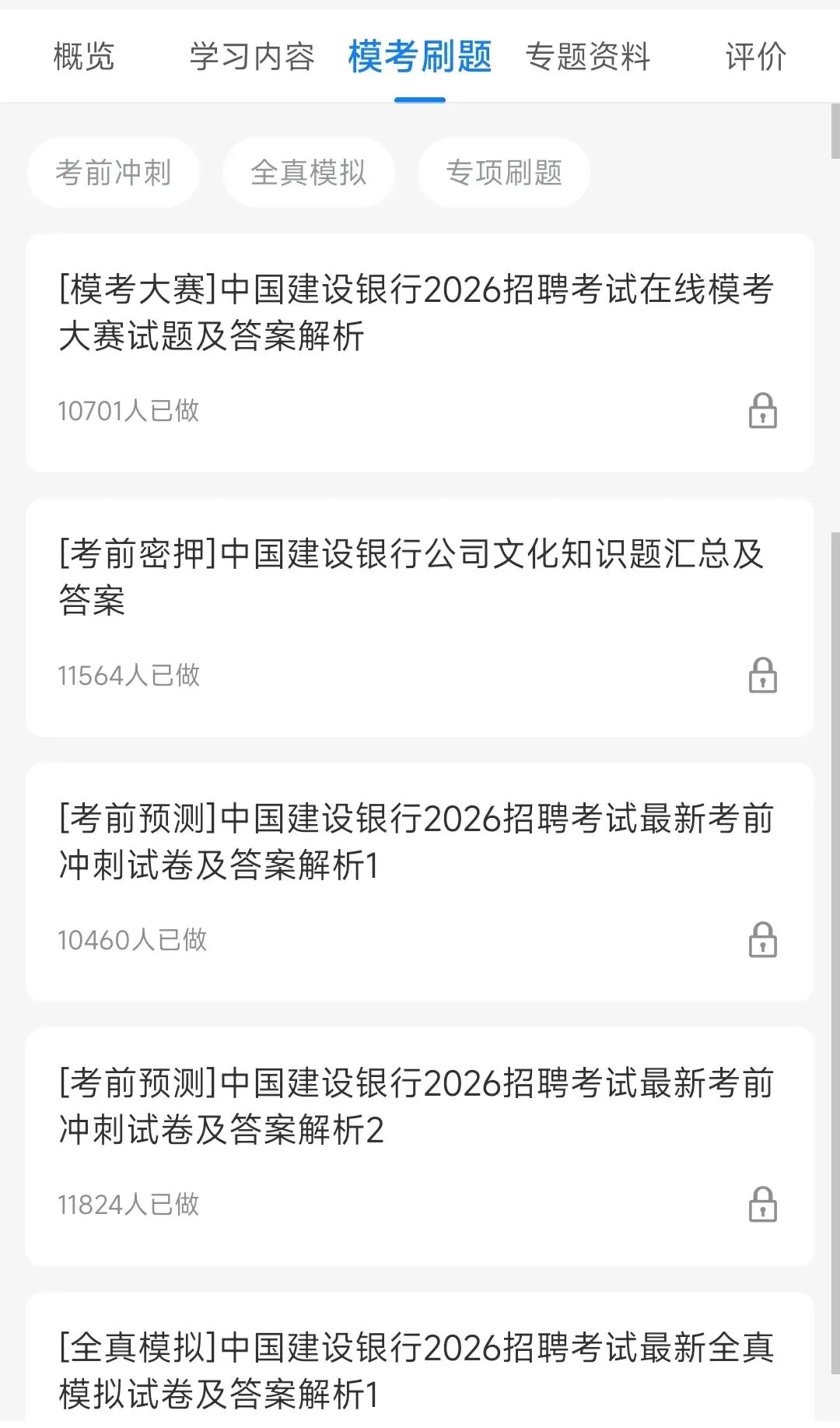This screenshot has height=1428, width=840.
Task: Choose the 专项刷题 filter chip
Action: click(x=504, y=172)
